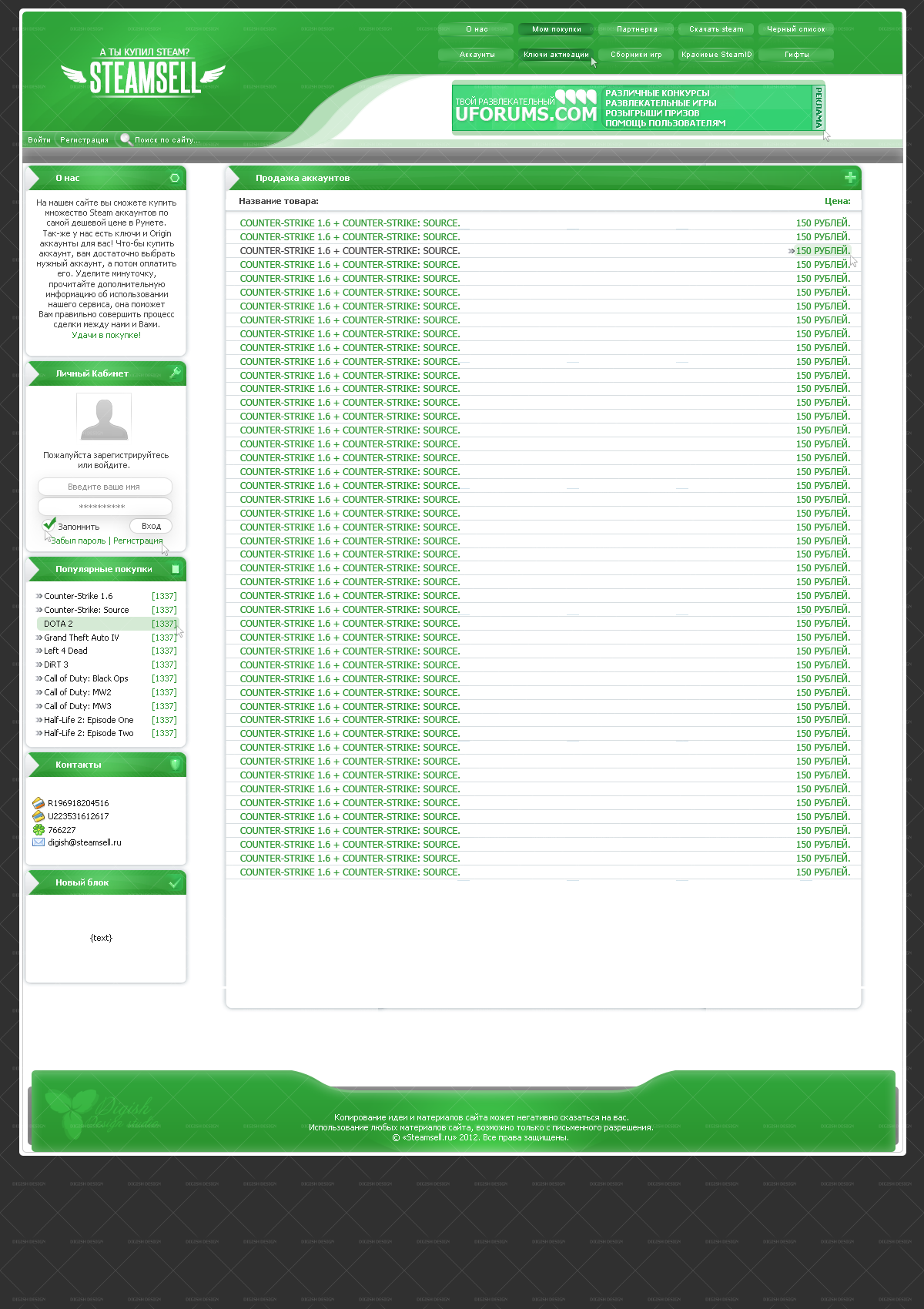924x1309 pixels.
Task: Open Grand Theft Auto IV purchase item
Action: [x=81, y=638]
